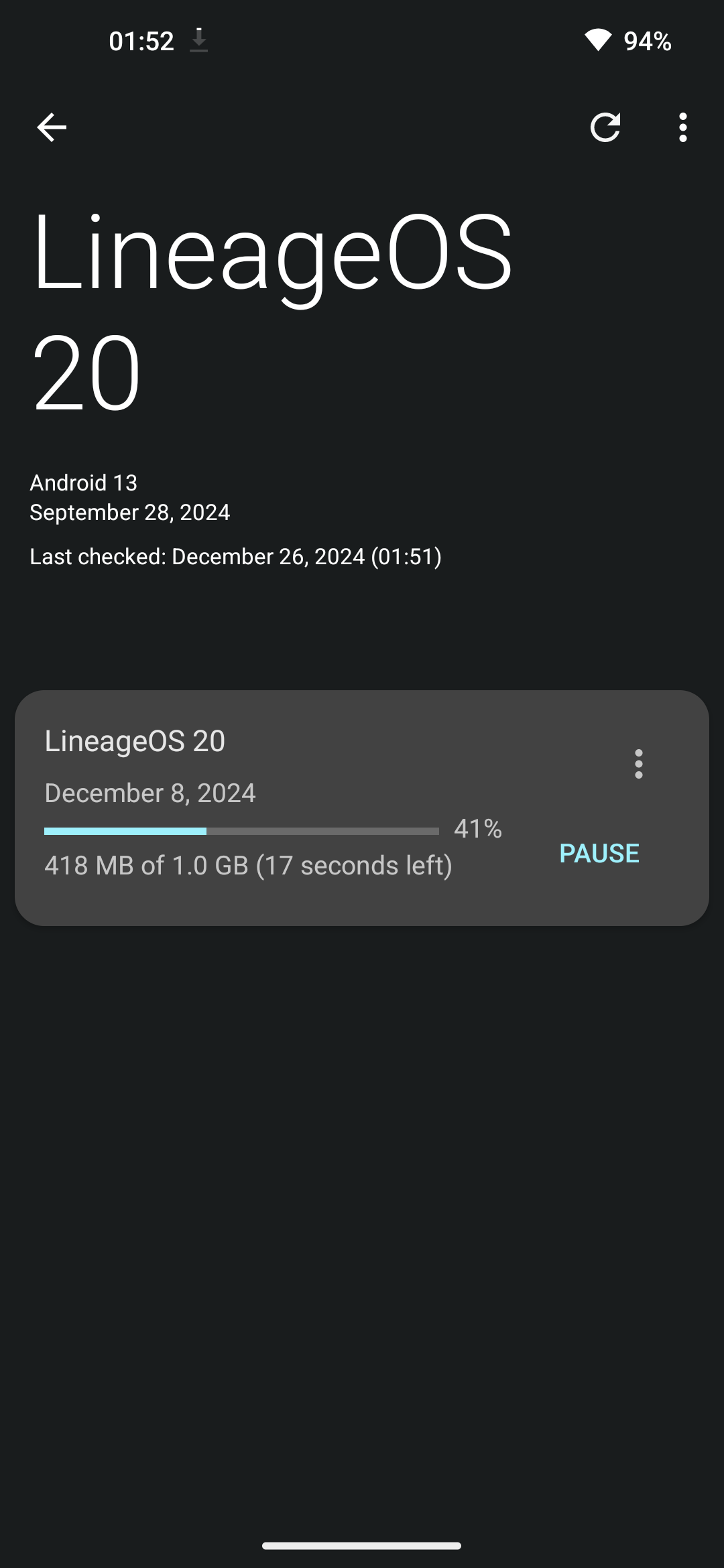Open the options menu on the update card
The image size is (724, 1568).
[638, 764]
